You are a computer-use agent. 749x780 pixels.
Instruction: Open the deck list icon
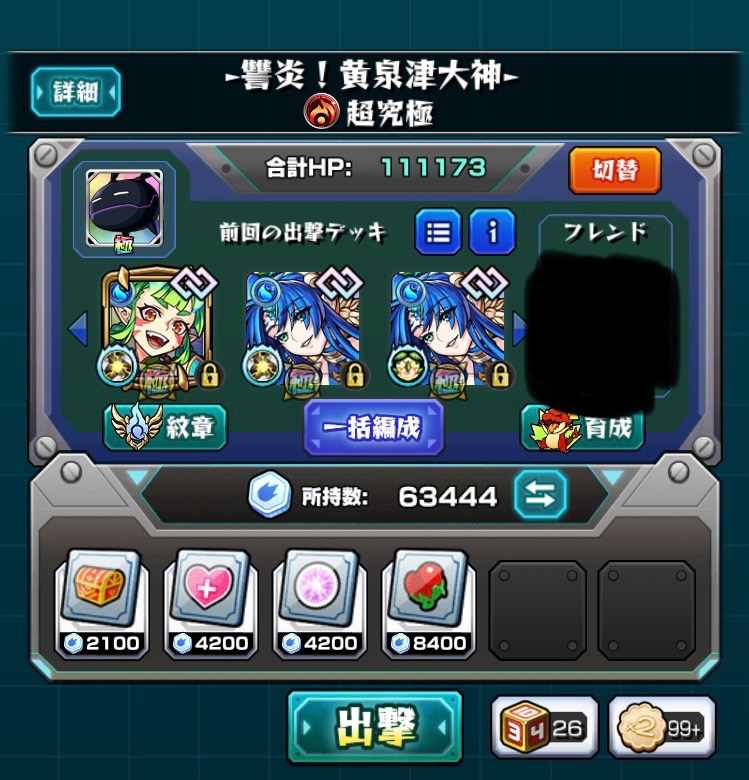(x=438, y=233)
